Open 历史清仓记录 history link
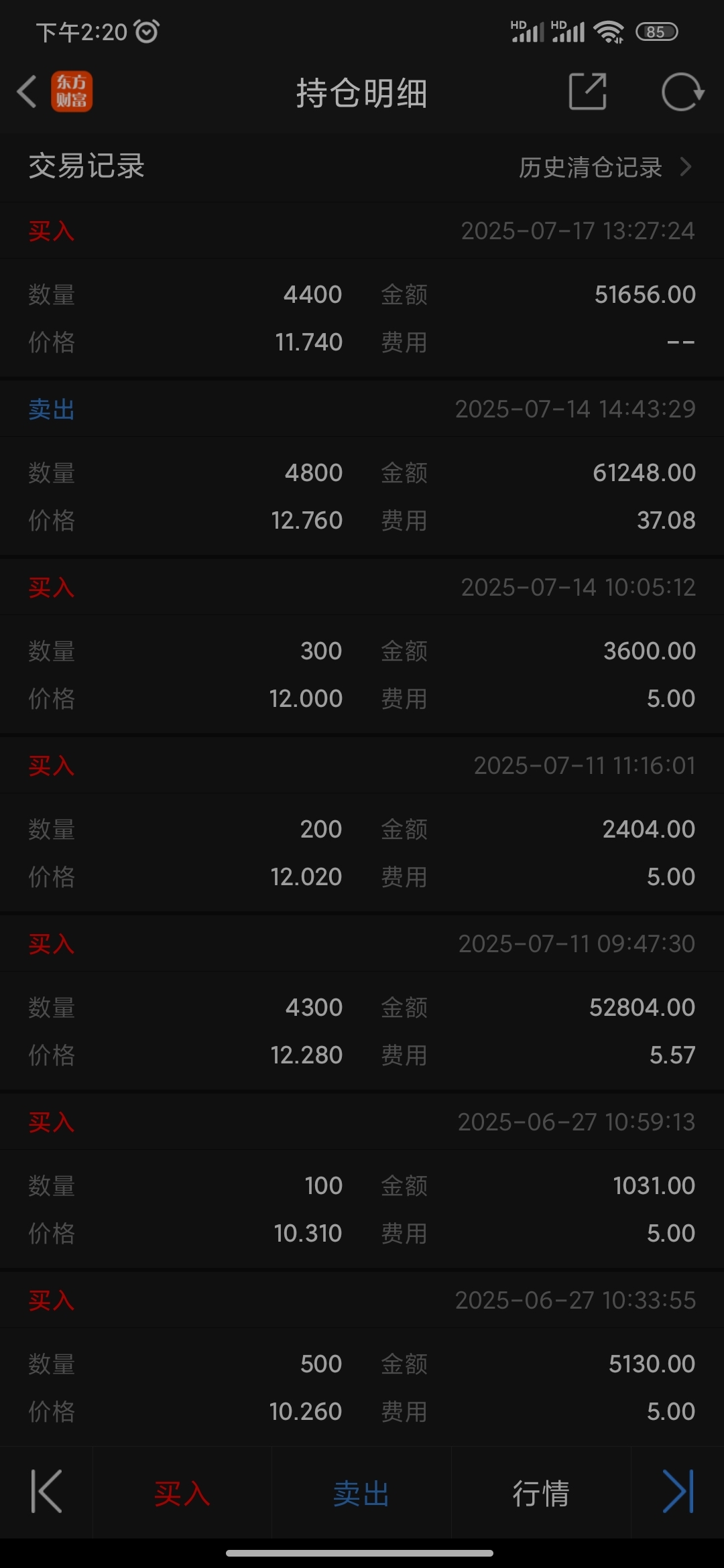The image size is (724, 1568). pyautogui.click(x=605, y=167)
